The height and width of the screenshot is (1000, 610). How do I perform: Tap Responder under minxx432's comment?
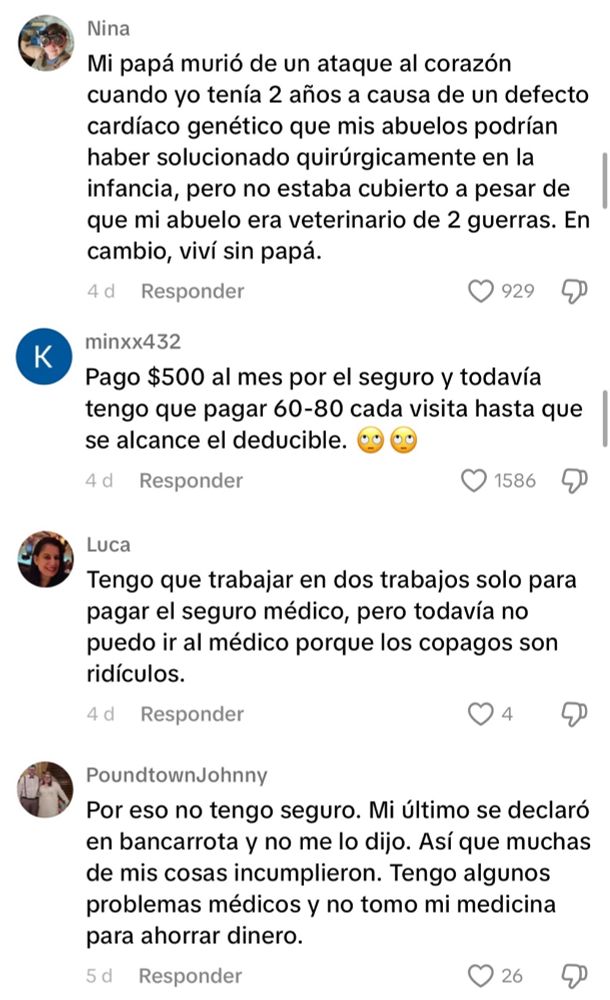(x=191, y=481)
